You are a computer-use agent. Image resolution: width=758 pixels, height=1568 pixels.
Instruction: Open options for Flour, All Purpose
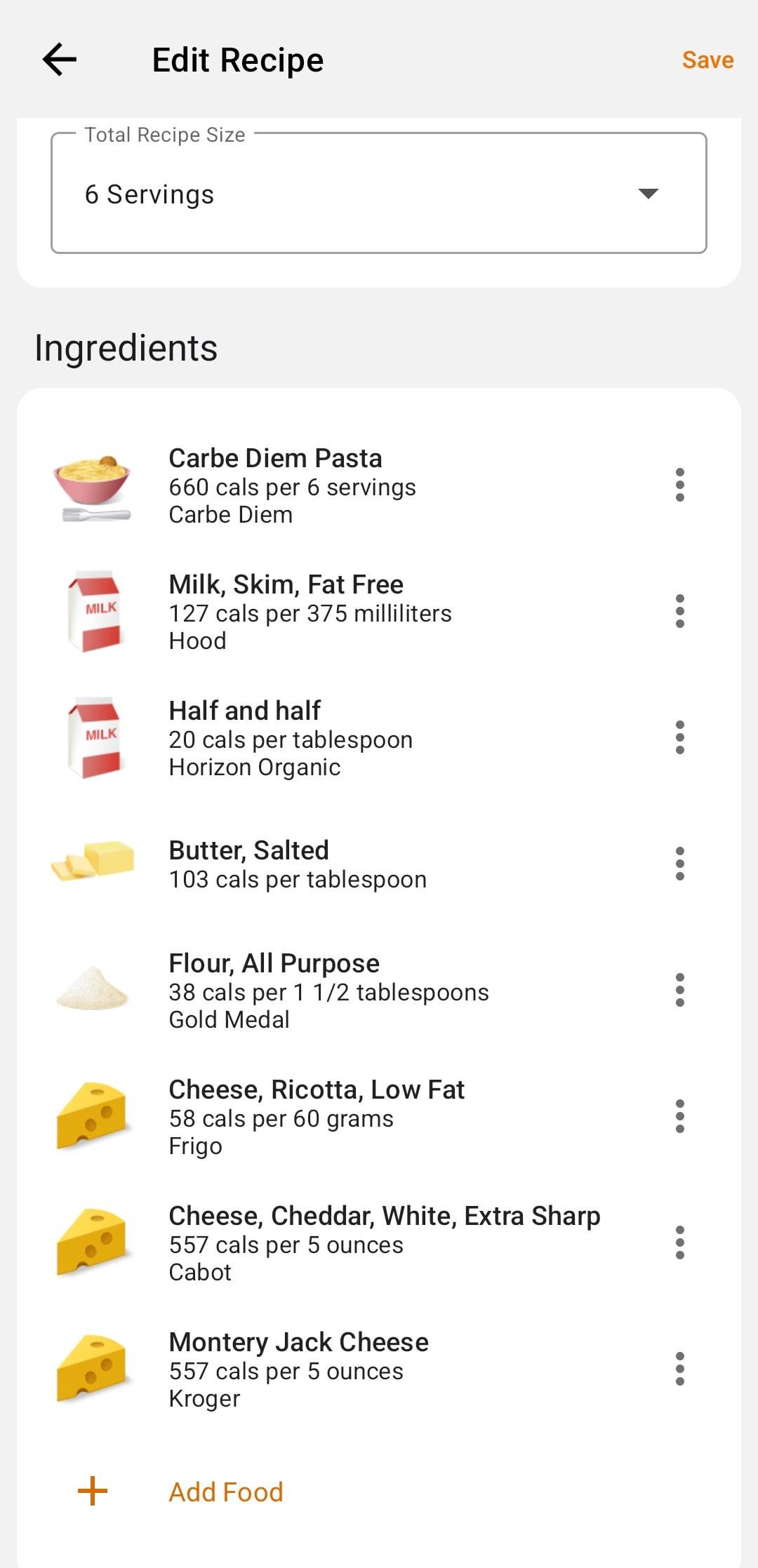click(679, 991)
